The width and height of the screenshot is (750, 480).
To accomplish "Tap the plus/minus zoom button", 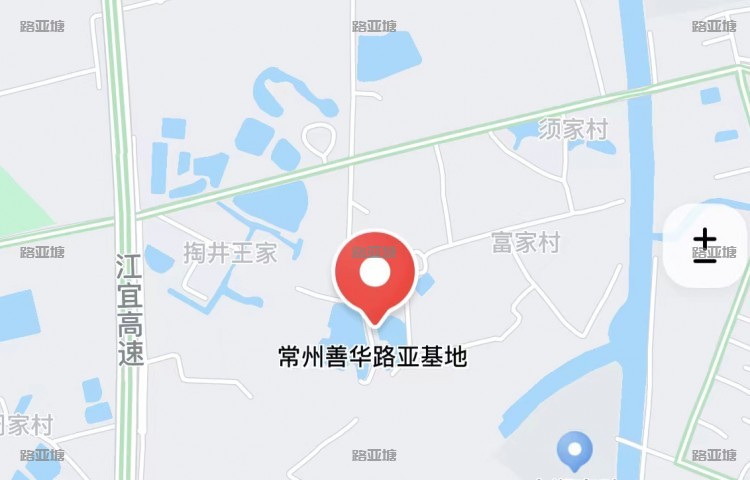I will (706, 246).
